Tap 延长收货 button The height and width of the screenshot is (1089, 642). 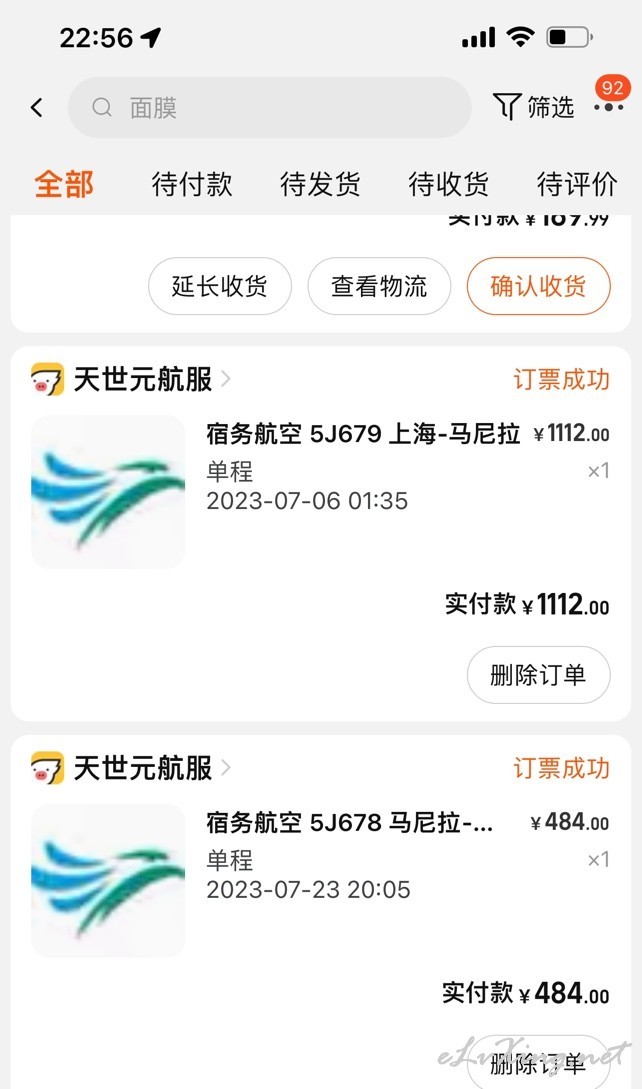(220, 286)
